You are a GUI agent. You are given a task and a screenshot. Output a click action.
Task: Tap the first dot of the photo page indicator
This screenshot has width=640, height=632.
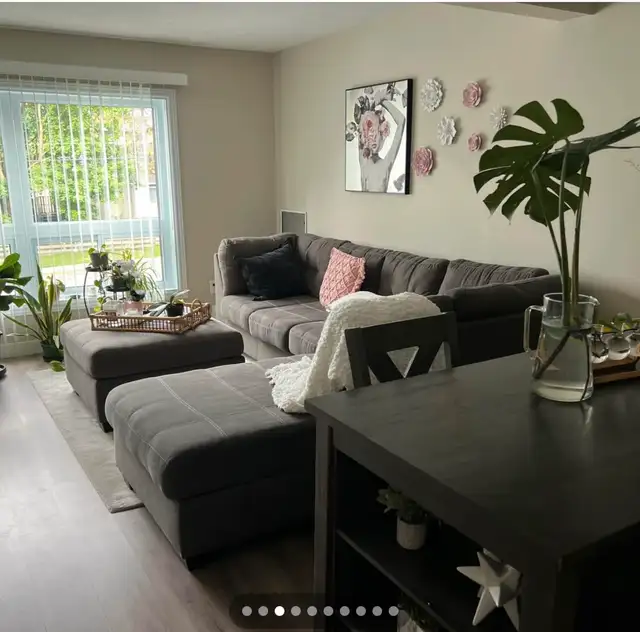click(x=247, y=611)
